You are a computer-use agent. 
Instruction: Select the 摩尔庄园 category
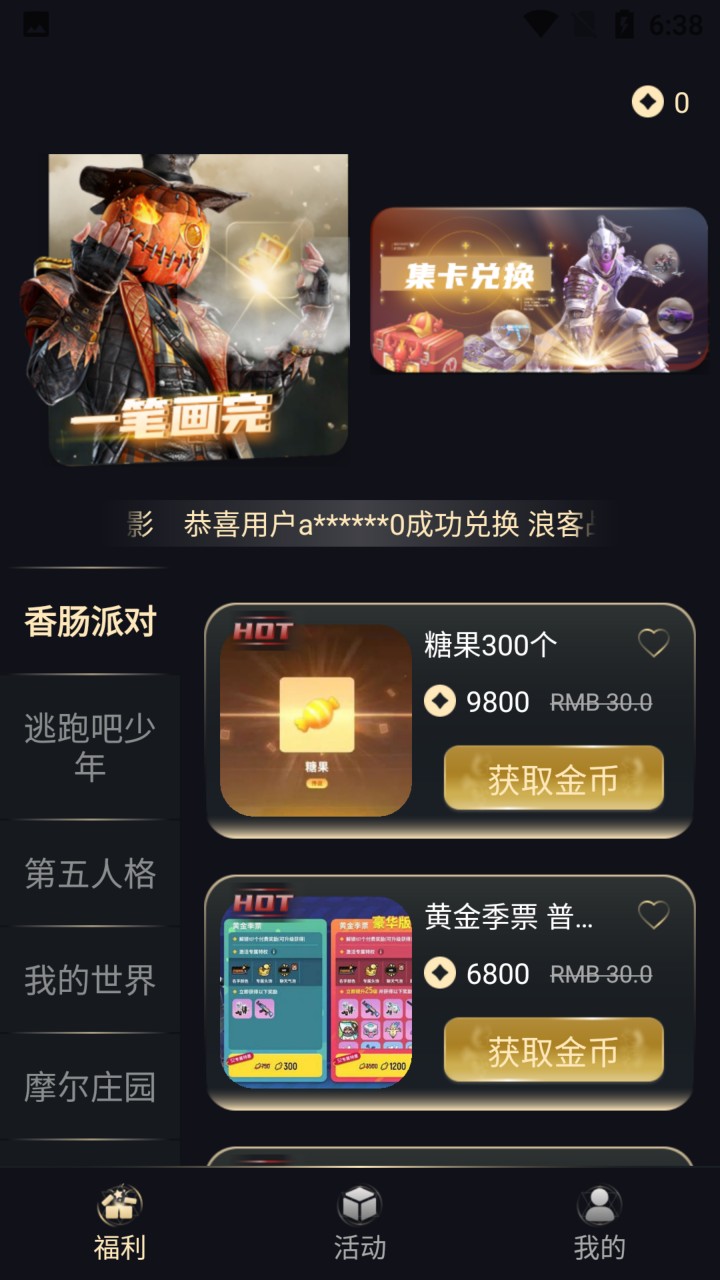[90, 1086]
